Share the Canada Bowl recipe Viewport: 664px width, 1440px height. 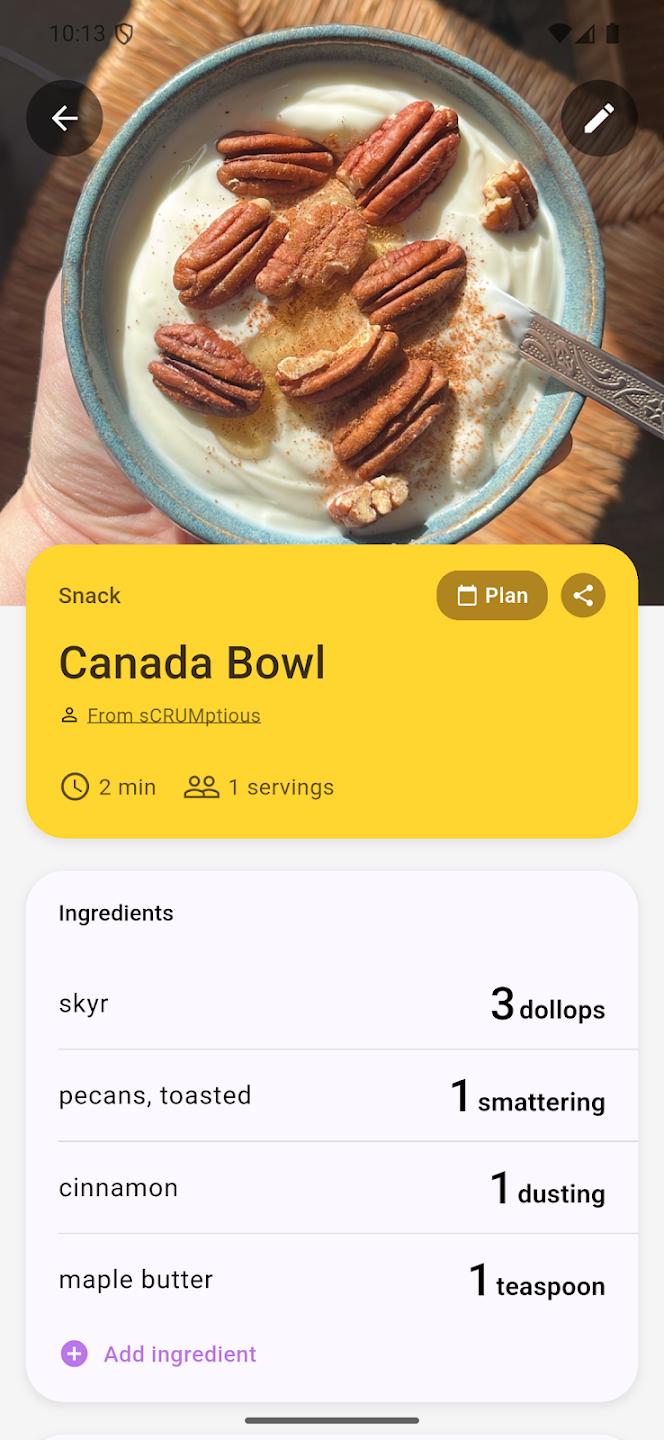[x=583, y=596]
